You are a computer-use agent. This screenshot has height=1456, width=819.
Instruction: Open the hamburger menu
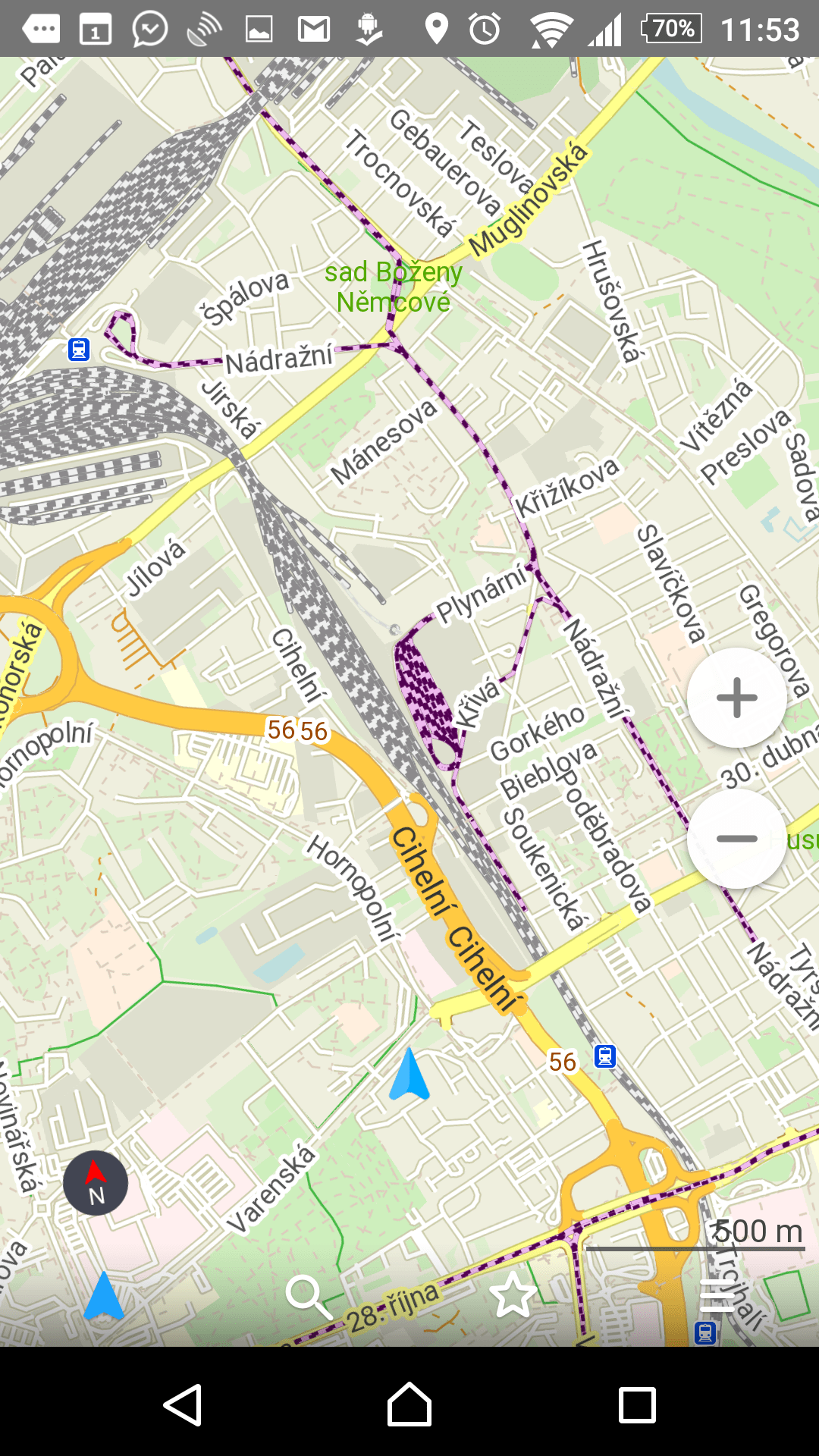pos(717,1295)
